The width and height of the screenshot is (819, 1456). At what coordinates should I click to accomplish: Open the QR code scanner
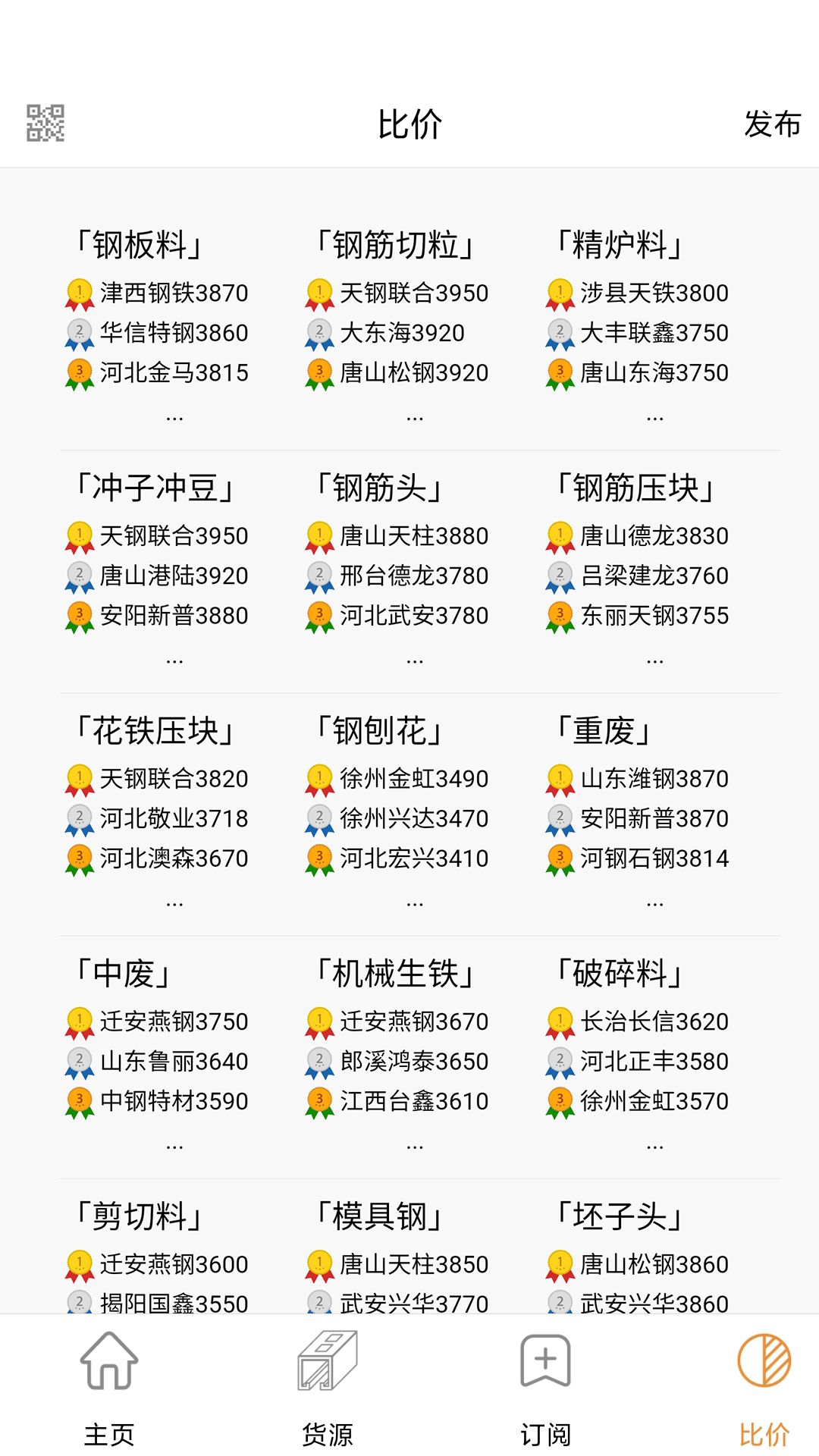[47, 121]
